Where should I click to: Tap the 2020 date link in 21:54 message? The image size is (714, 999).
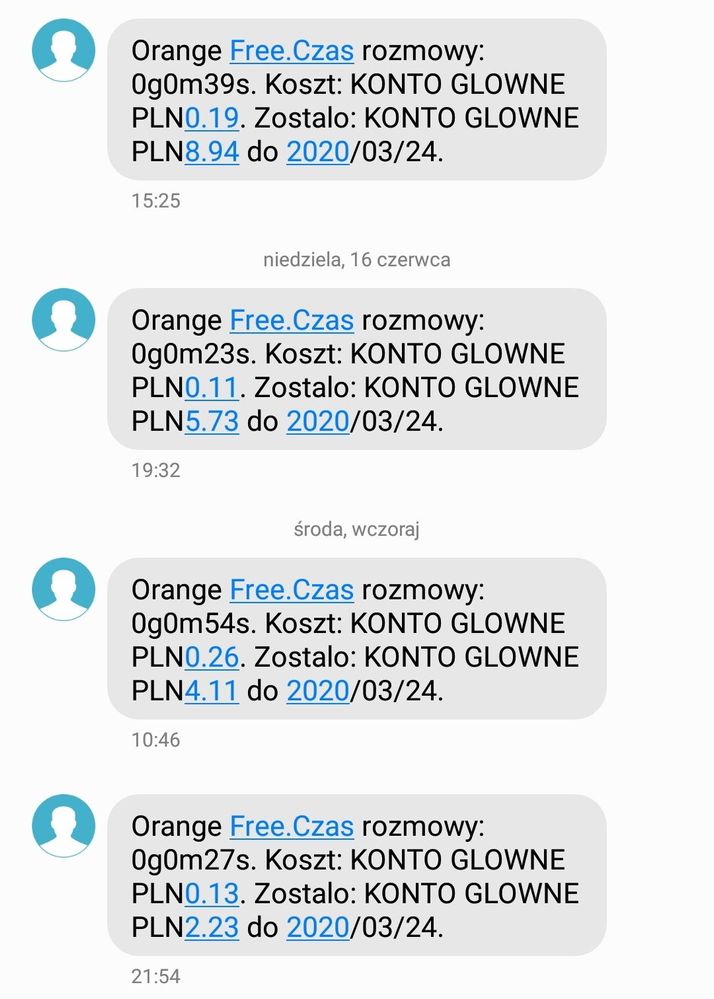pyautogui.click(x=317, y=928)
